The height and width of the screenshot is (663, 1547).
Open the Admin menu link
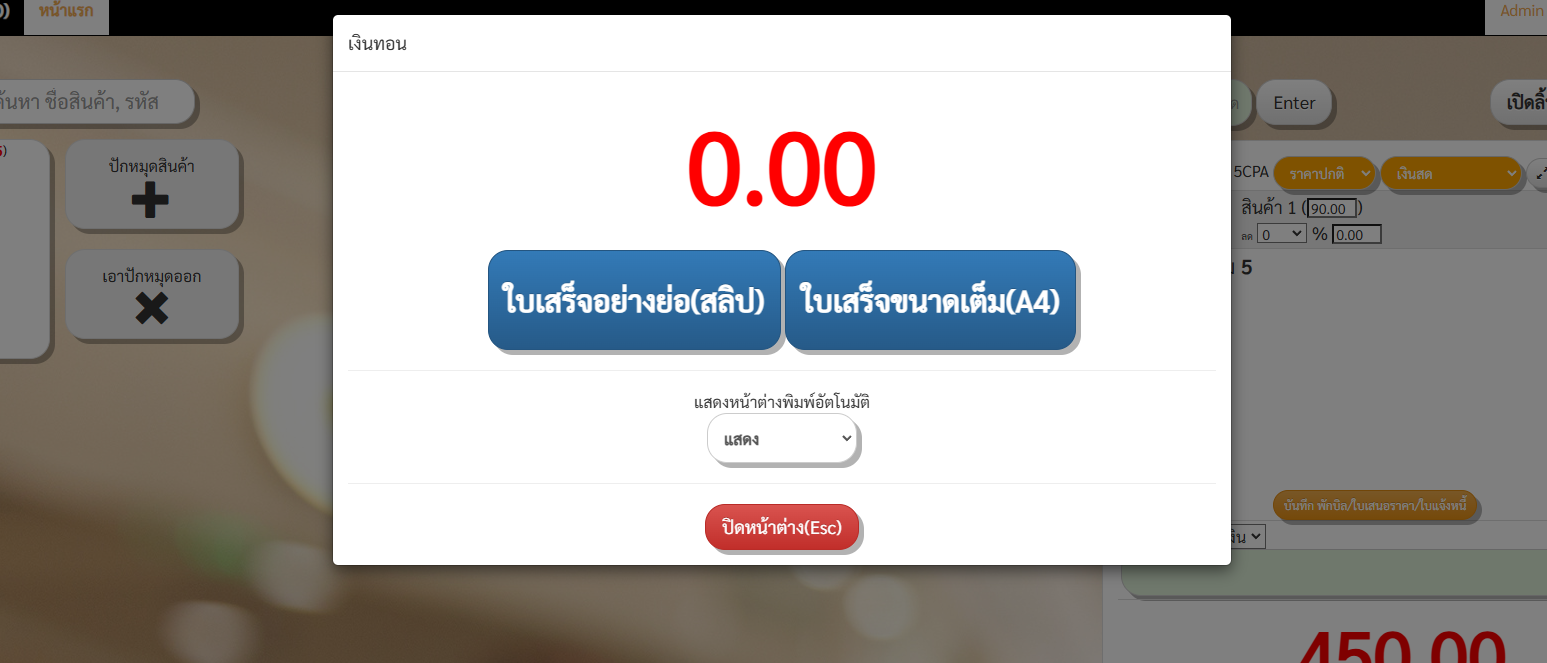point(1522,11)
